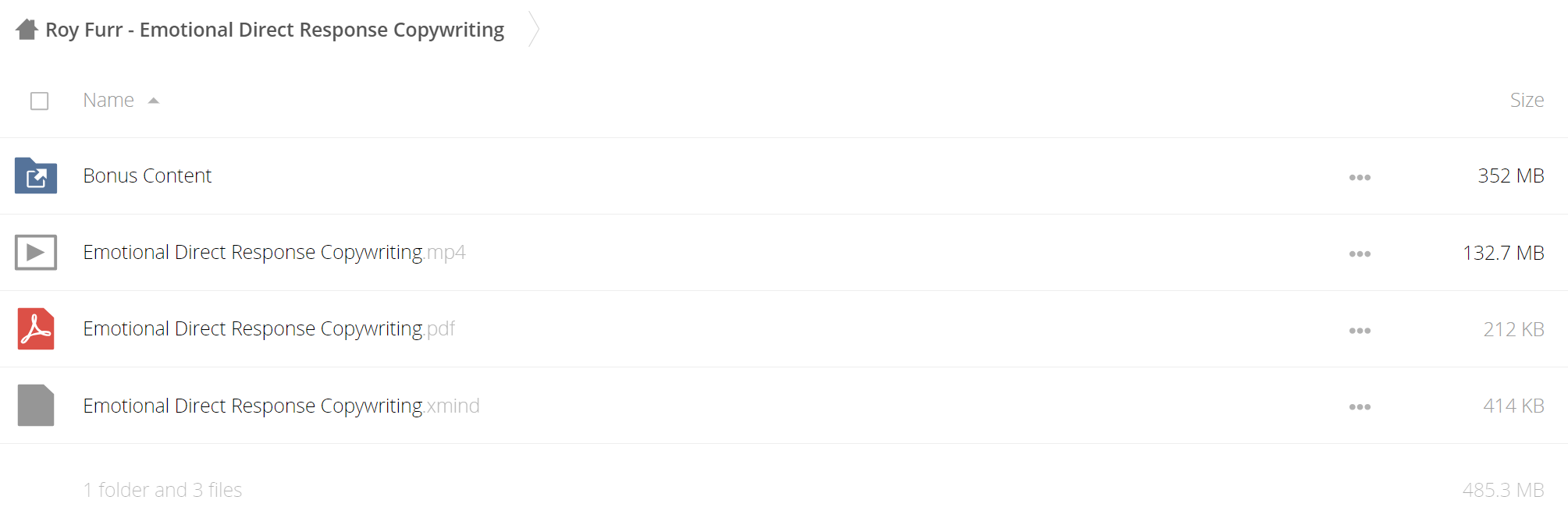Screen dimensions: 1568x532
Task: Tick the select-all checkbox
Action: point(39,101)
